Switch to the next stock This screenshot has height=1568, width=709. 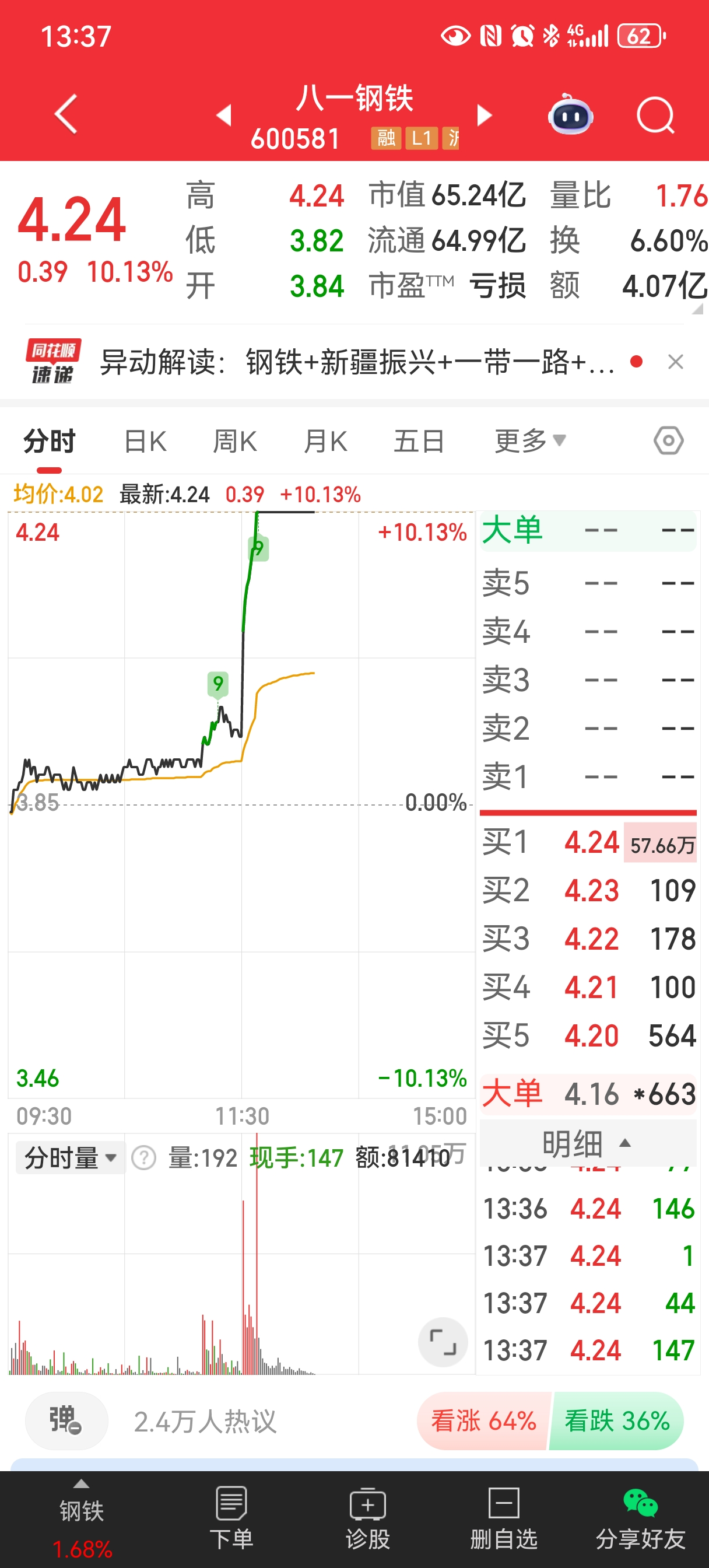pyautogui.click(x=484, y=115)
